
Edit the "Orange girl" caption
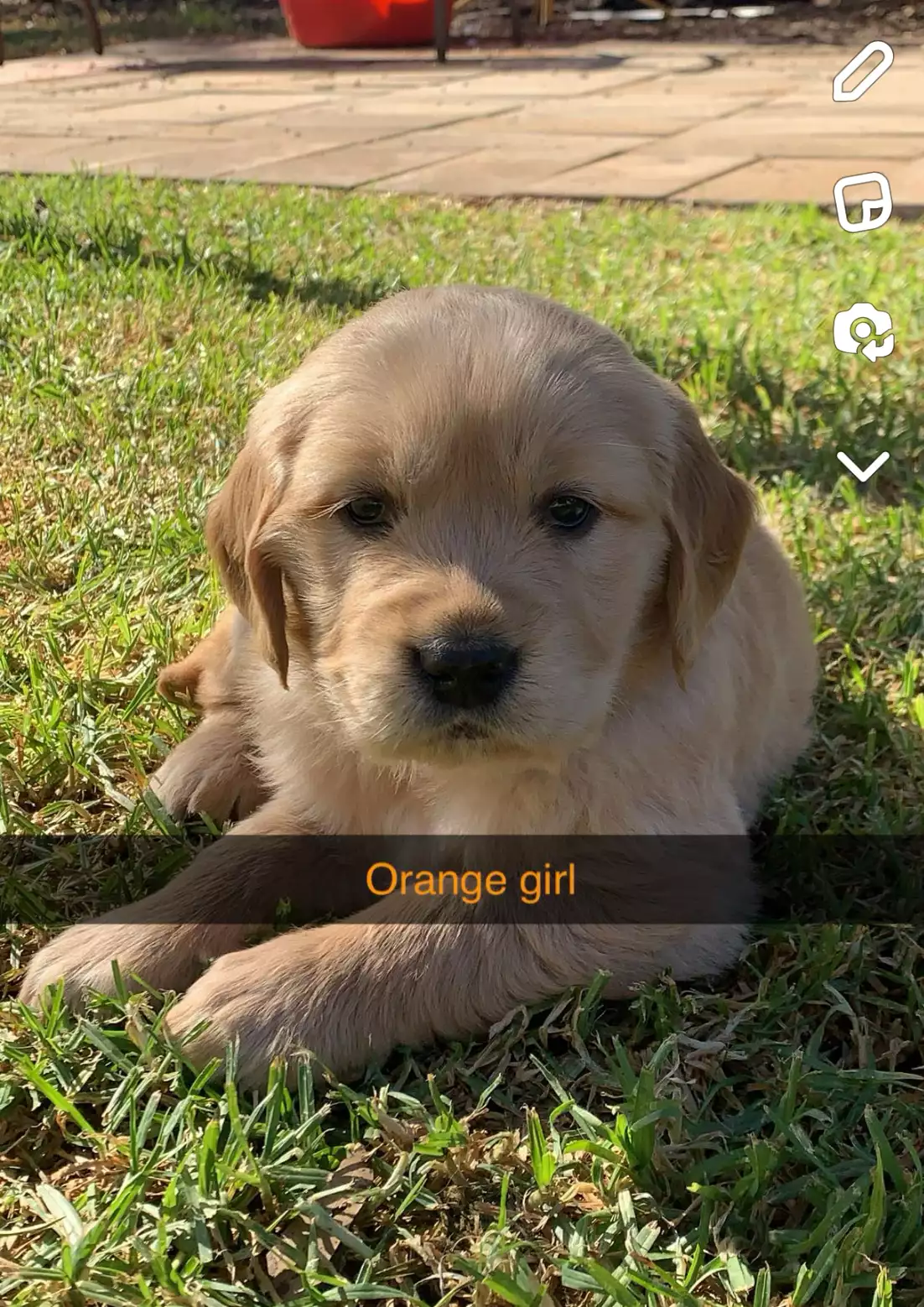point(470,880)
